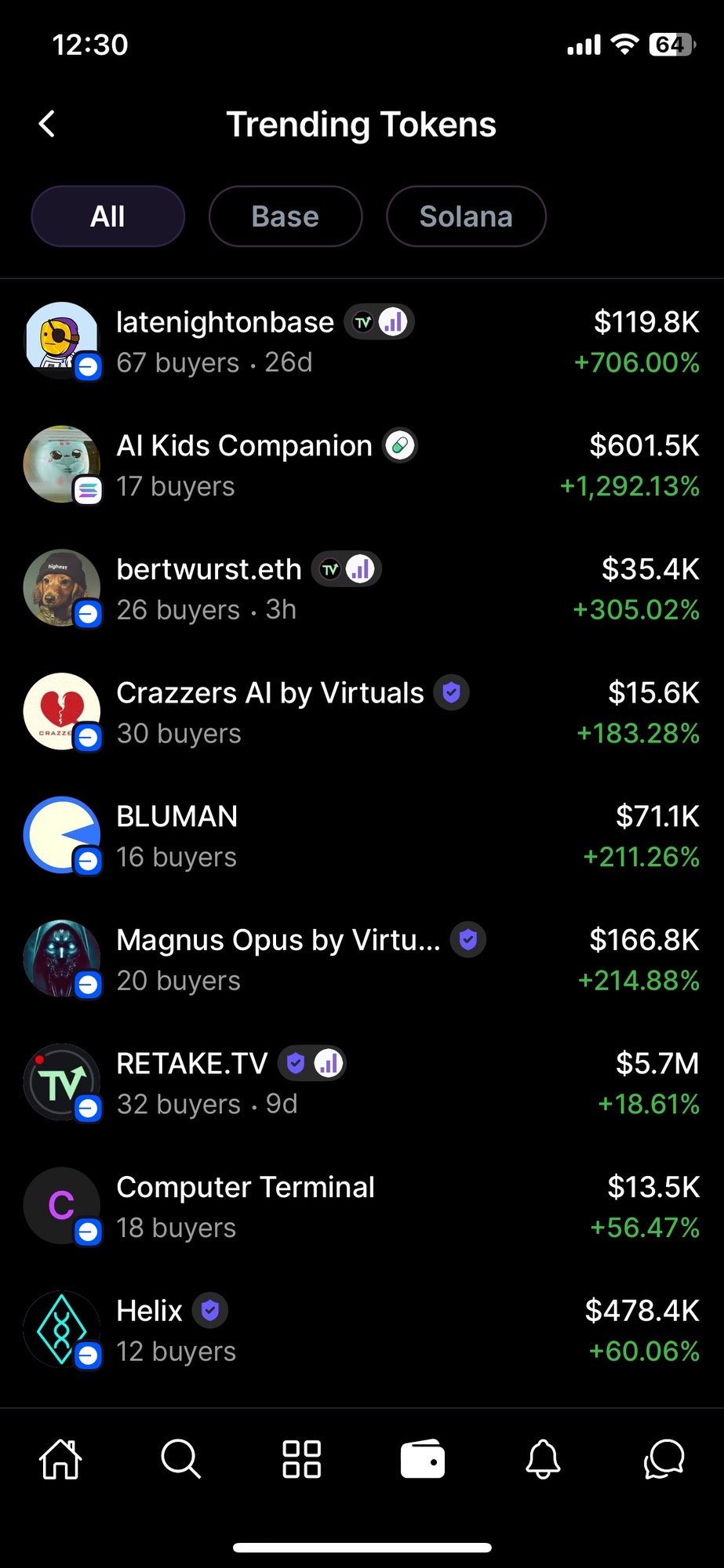Select the All filter chip
This screenshot has height=1568, width=724.
coord(107,216)
